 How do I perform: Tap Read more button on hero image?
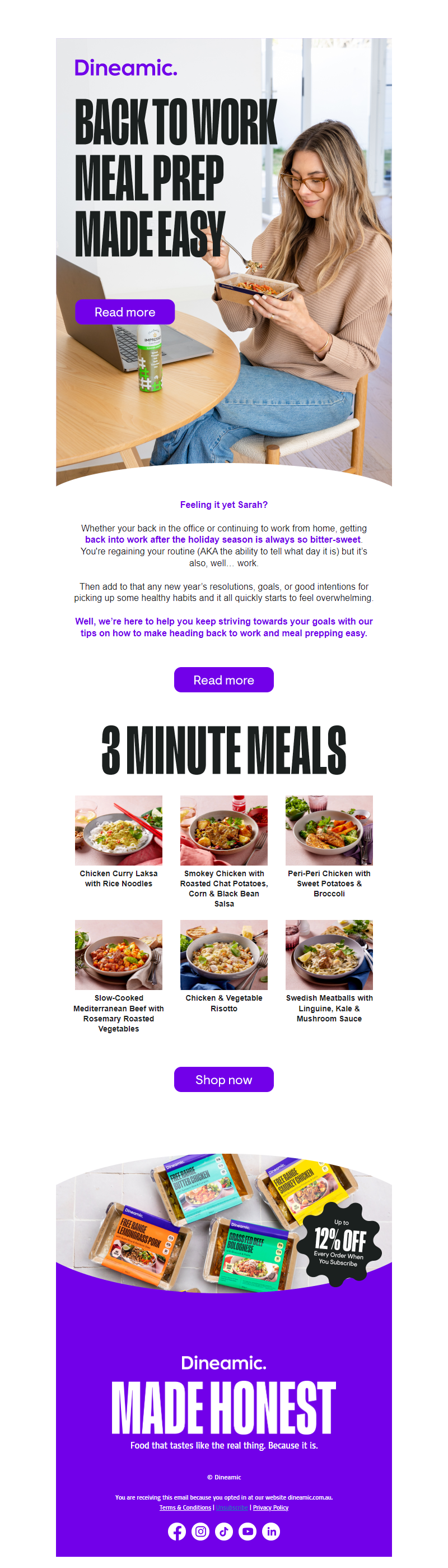click(x=125, y=312)
